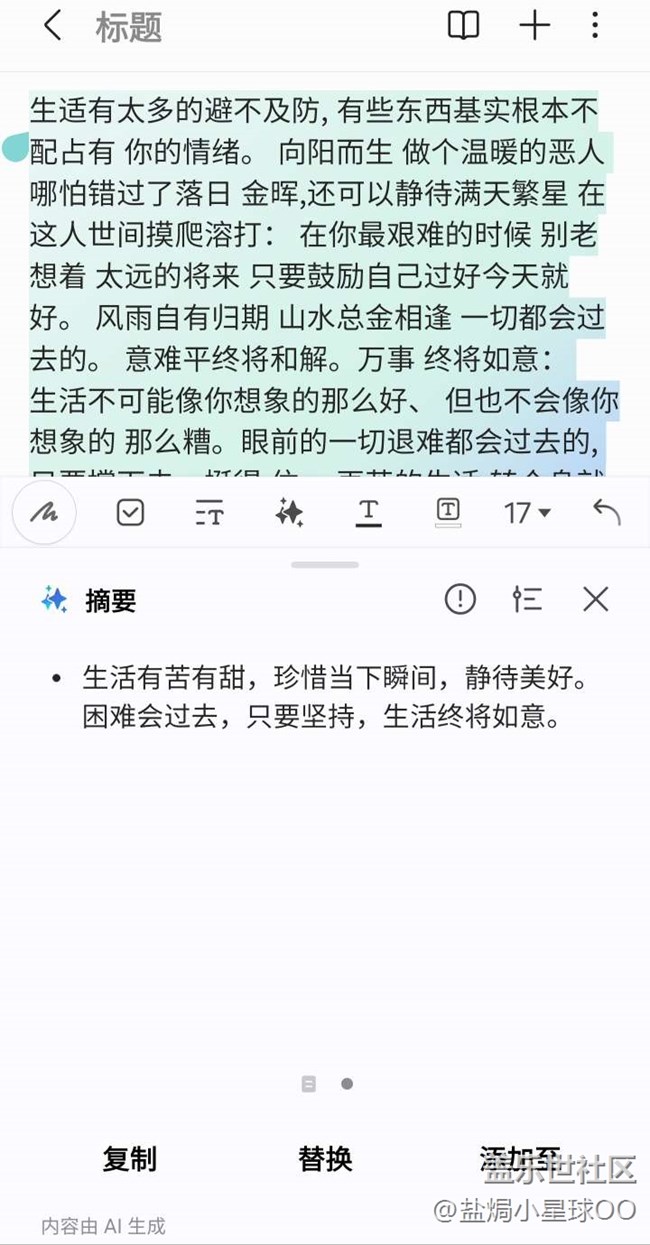This screenshot has width=650, height=1245.
Task: Copy the summary with 复制
Action: [130, 1159]
